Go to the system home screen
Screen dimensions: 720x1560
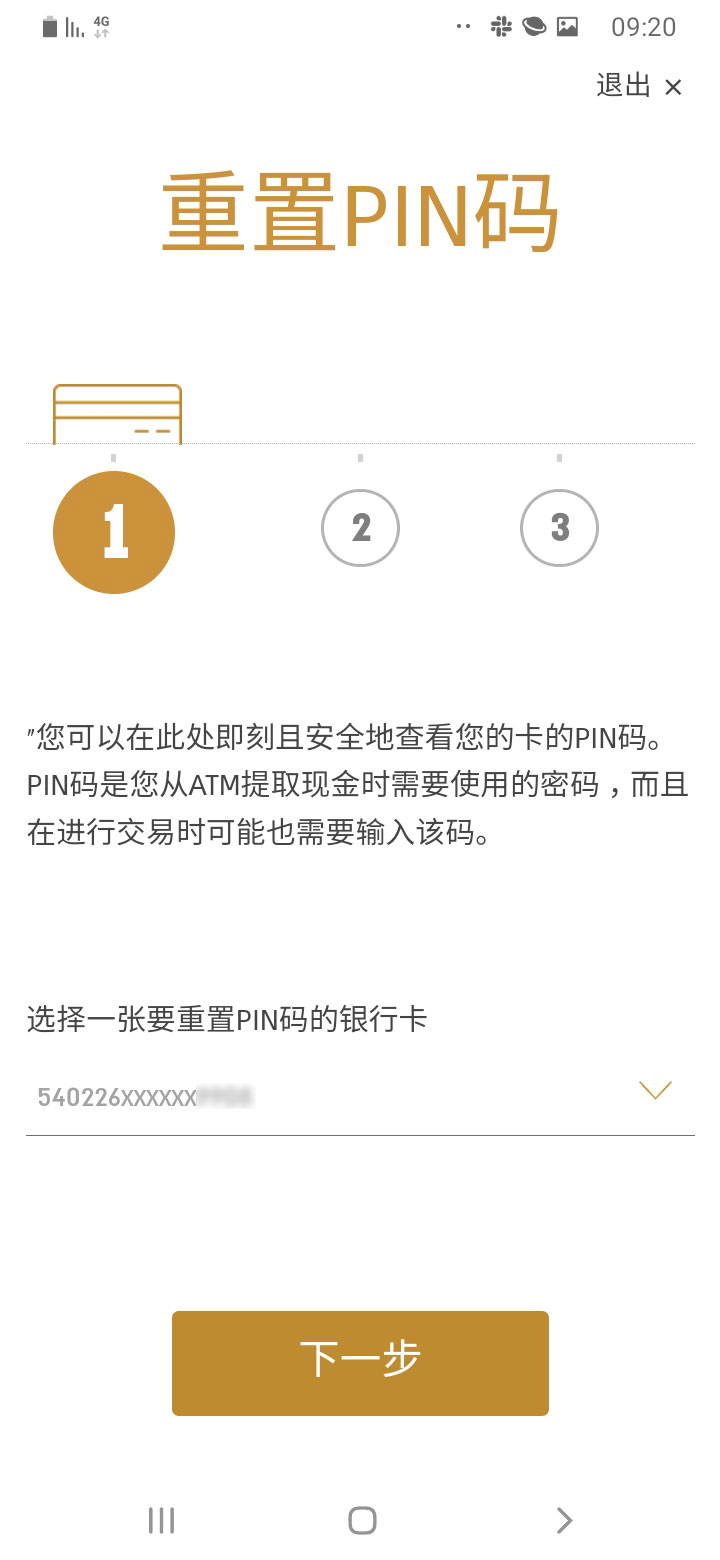361,1520
